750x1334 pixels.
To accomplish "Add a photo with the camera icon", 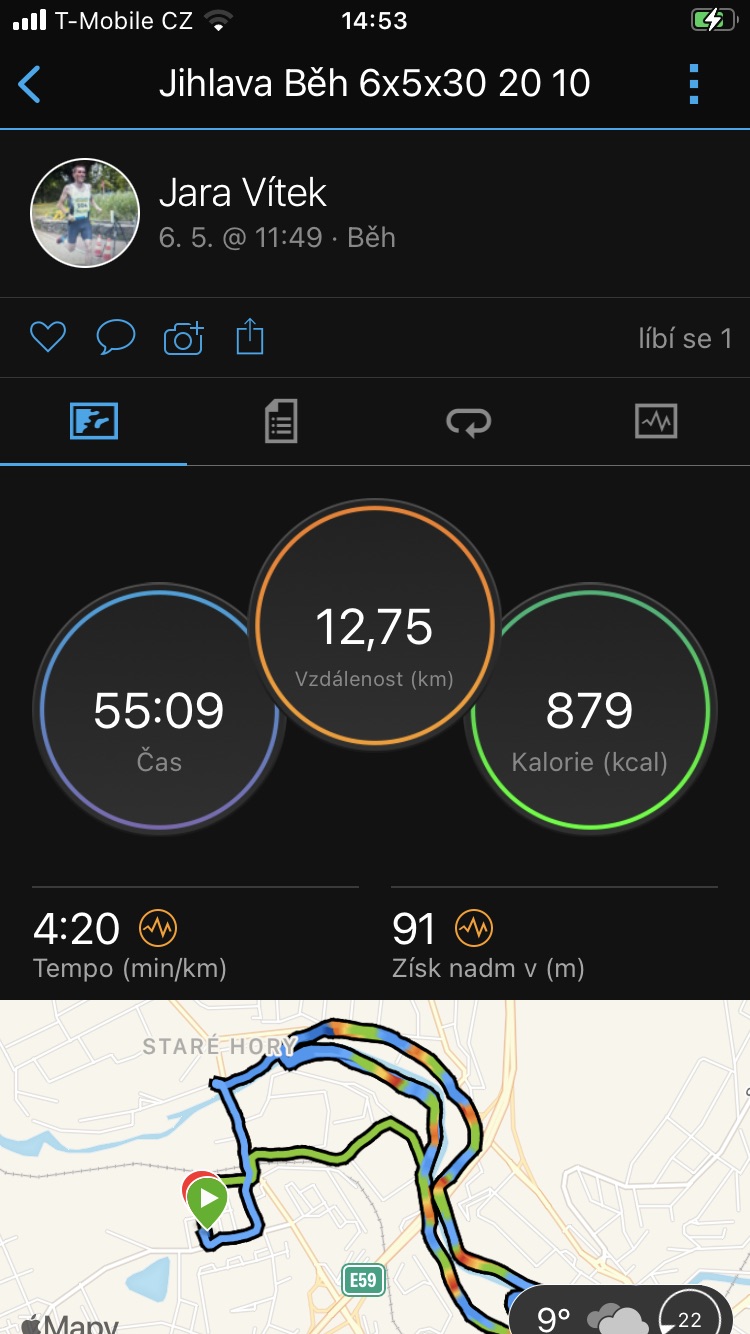I will coord(184,338).
